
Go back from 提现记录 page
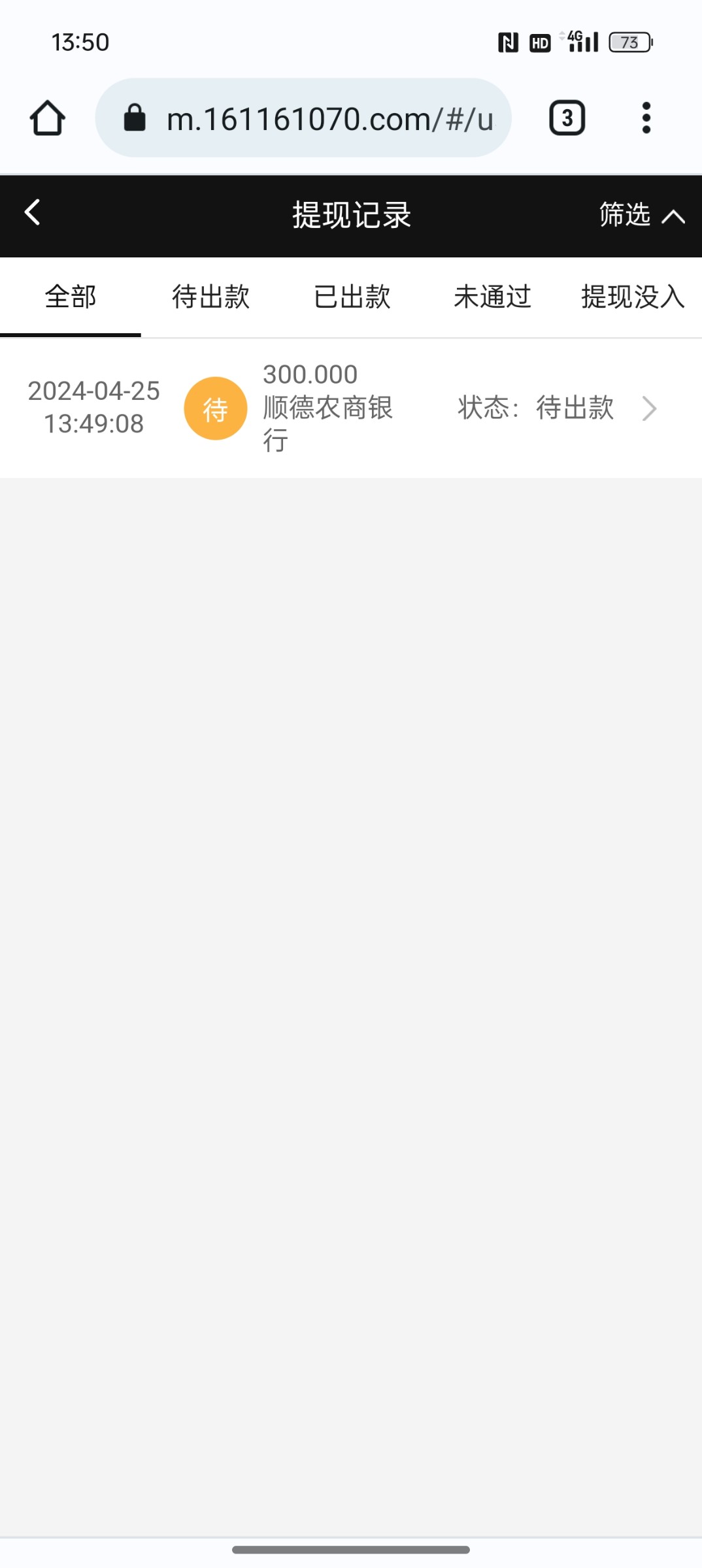(33, 213)
